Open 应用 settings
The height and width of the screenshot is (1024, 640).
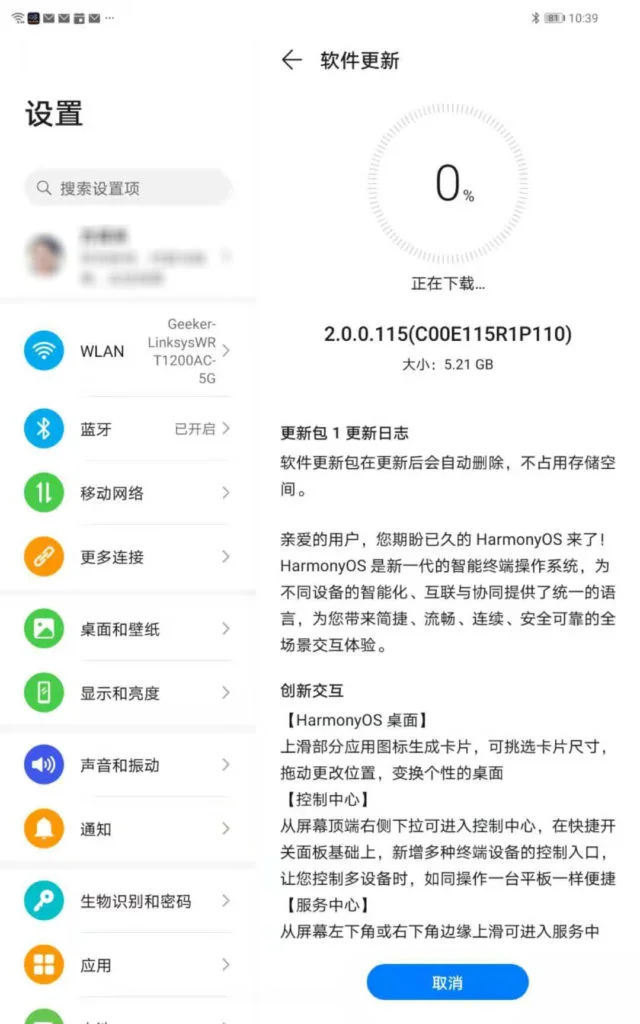click(128, 965)
